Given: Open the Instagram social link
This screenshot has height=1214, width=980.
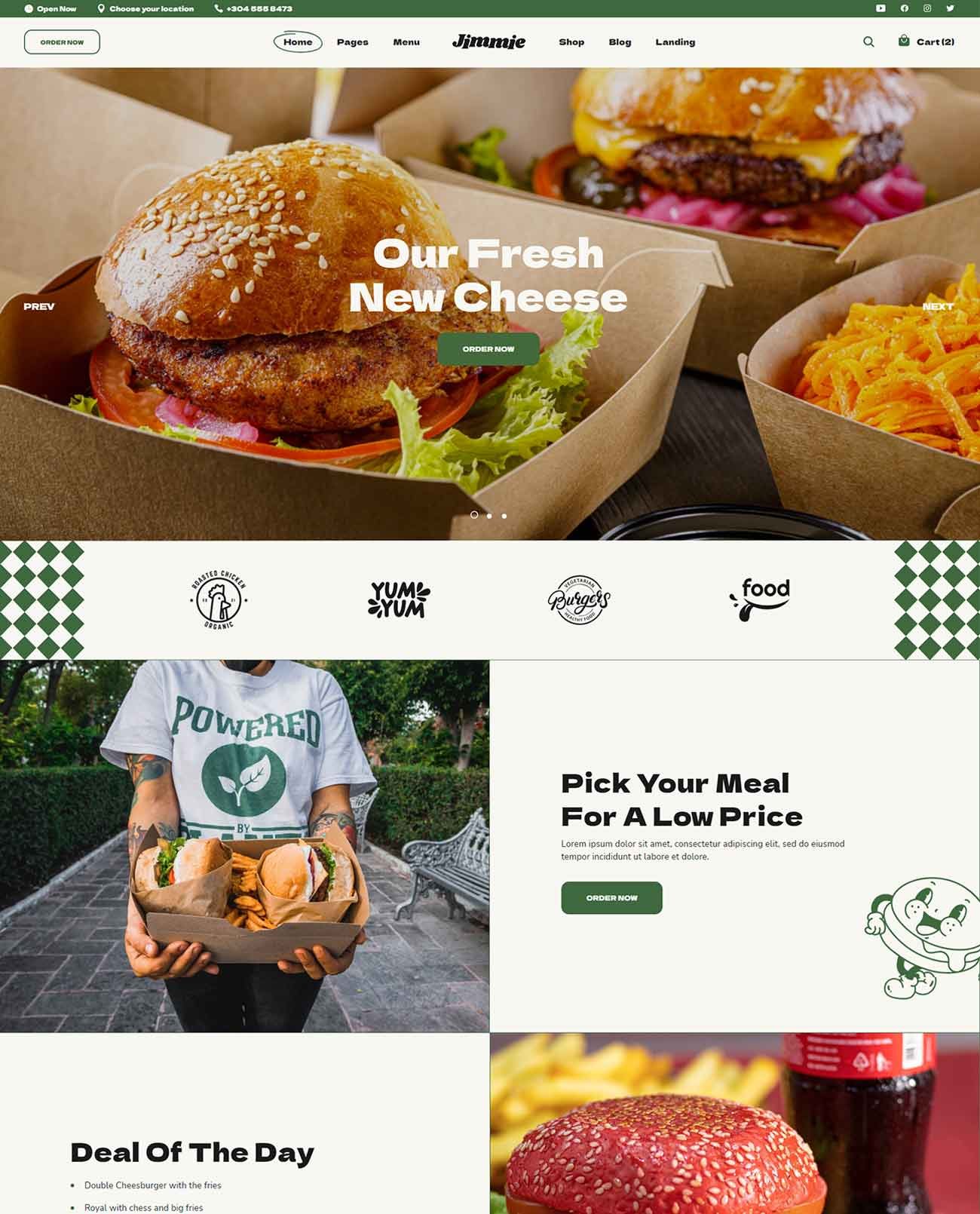Looking at the screenshot, I should [927, 8].
